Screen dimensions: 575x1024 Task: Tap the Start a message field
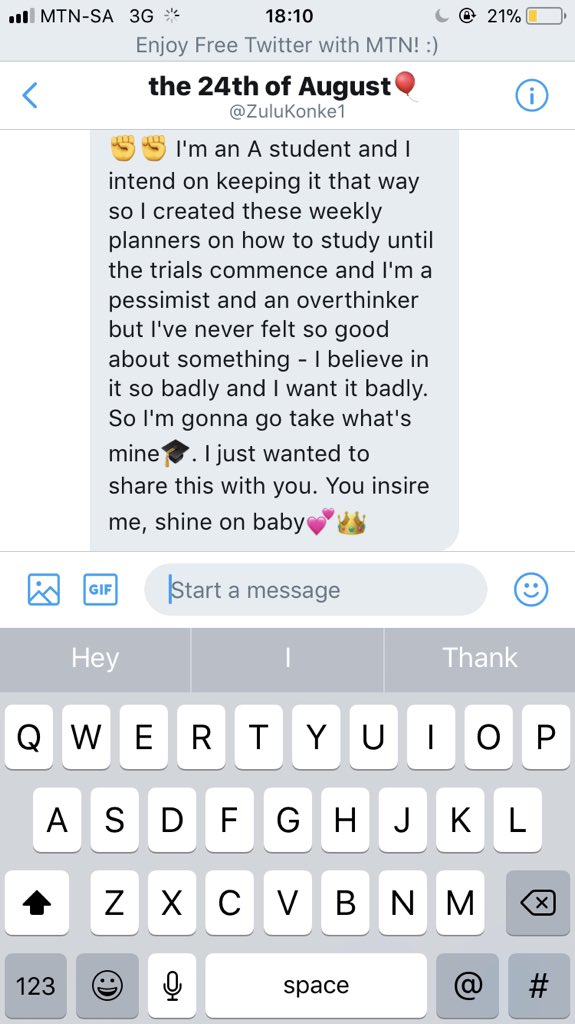316,590
